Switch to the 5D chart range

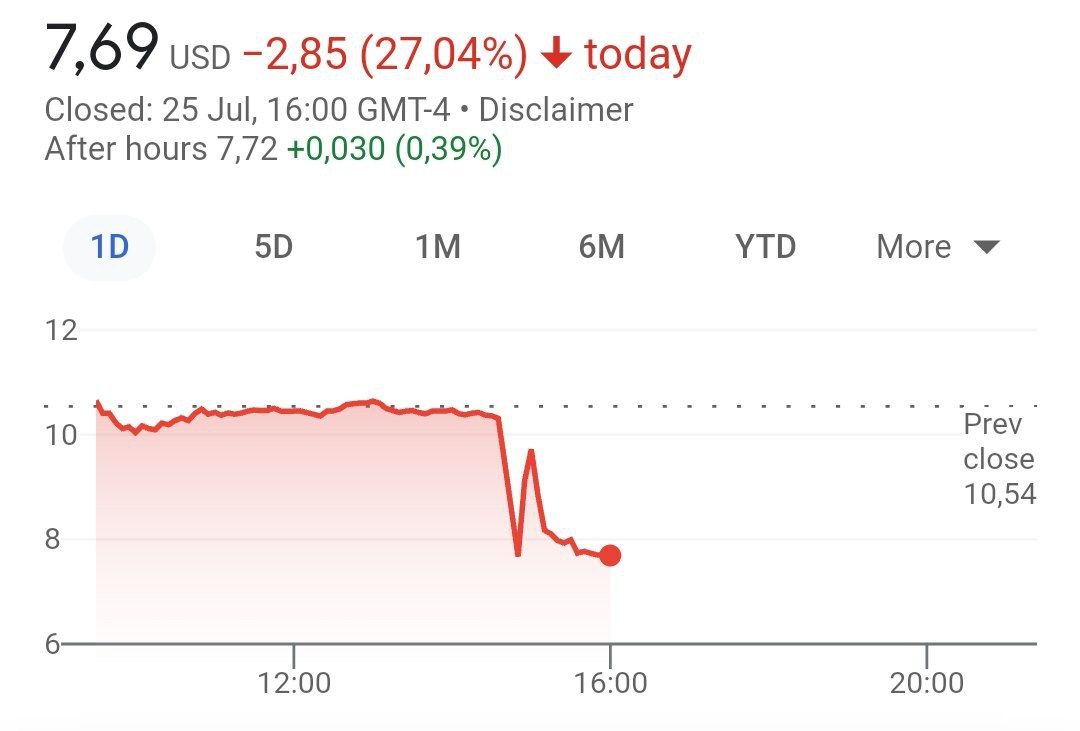tap(273, 247)
